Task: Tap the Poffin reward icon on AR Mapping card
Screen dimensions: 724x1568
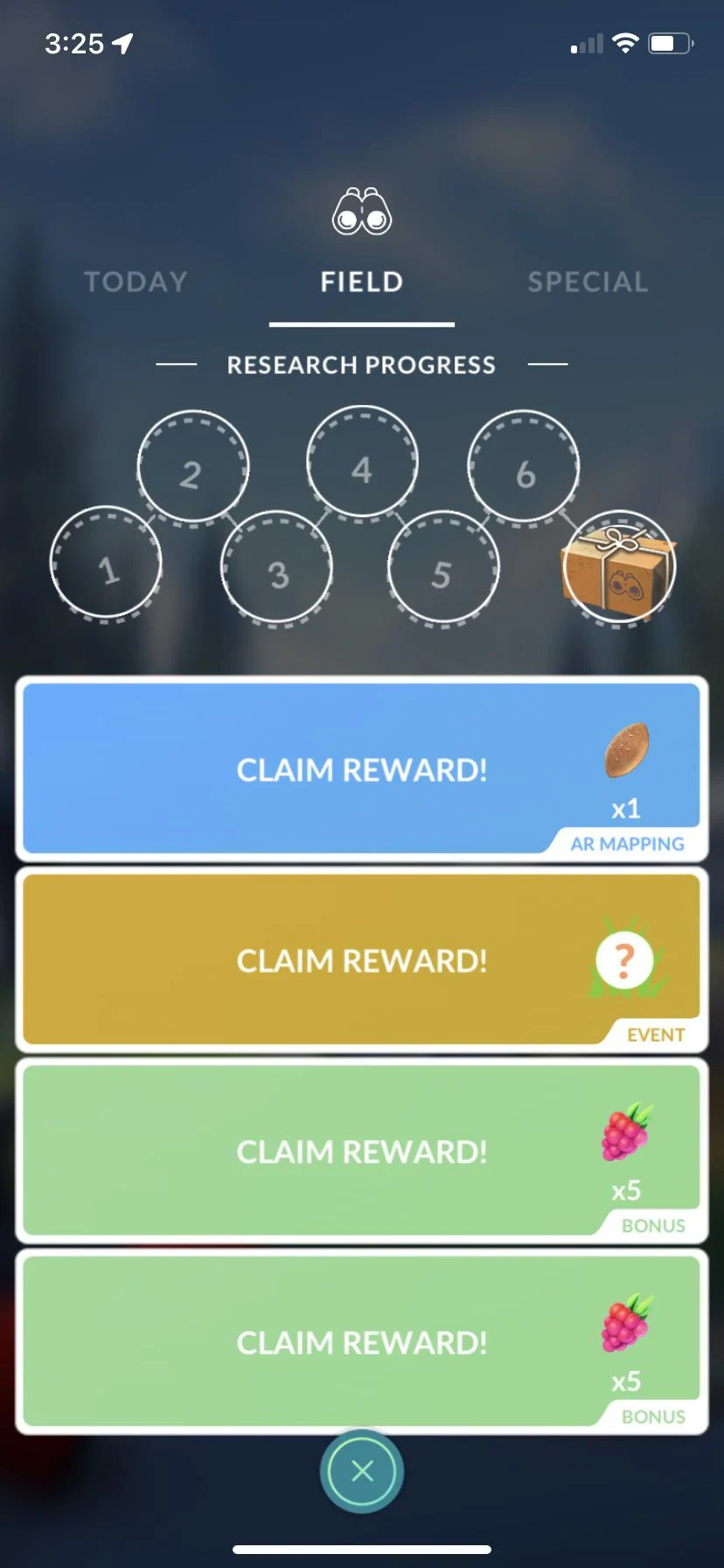Action: [626, 751]
